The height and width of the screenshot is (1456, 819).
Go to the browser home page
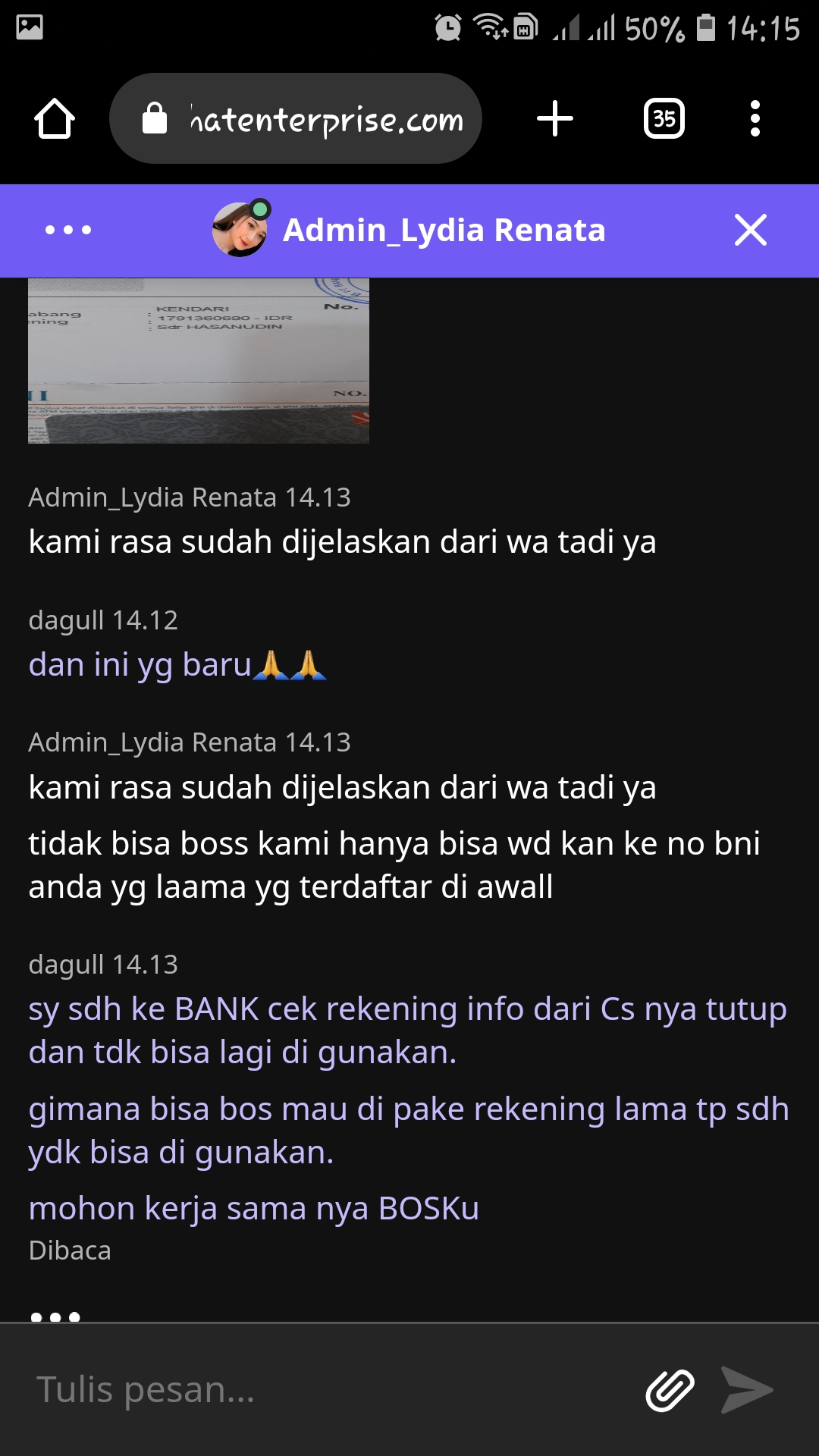pyautogui.click(x=55, y=119)
